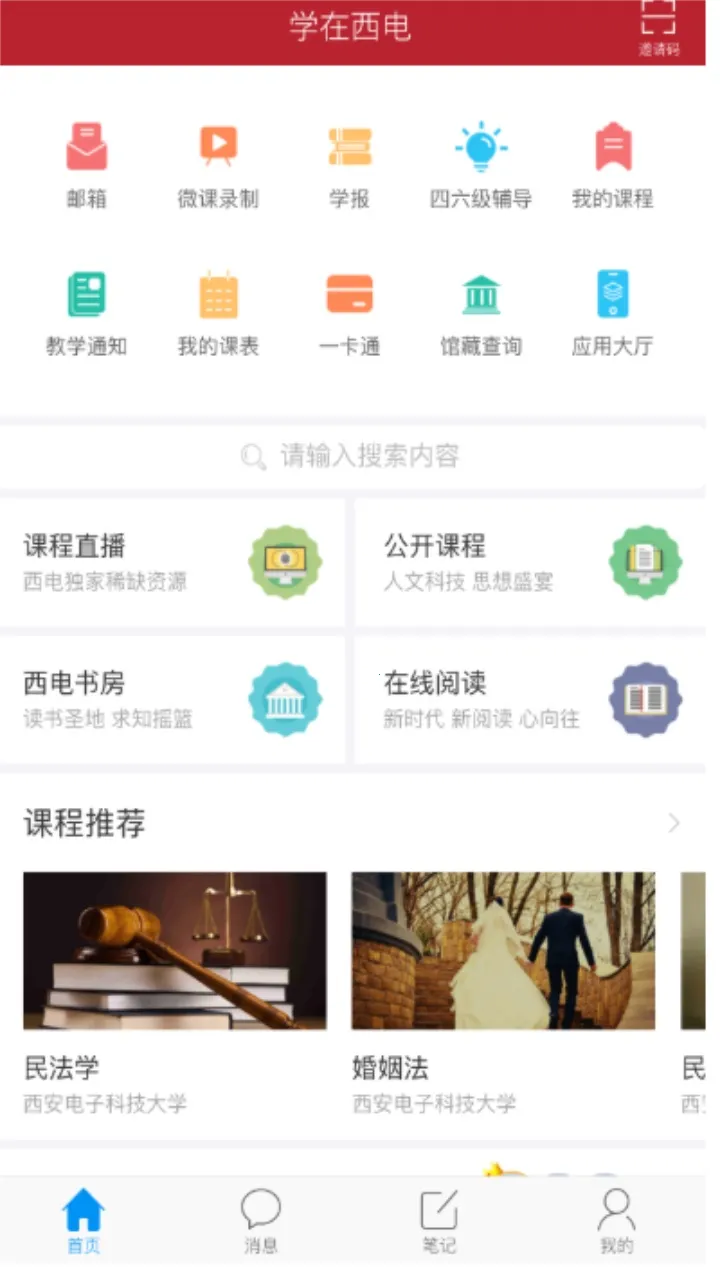
Task: Switch to the 消息 tab
Action: point(261,1221)
